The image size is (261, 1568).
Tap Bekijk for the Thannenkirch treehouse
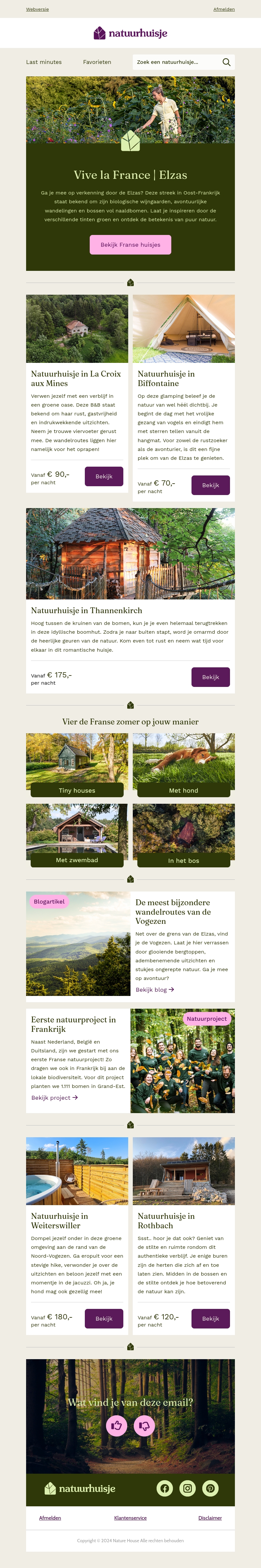click(x=210, y=677)
